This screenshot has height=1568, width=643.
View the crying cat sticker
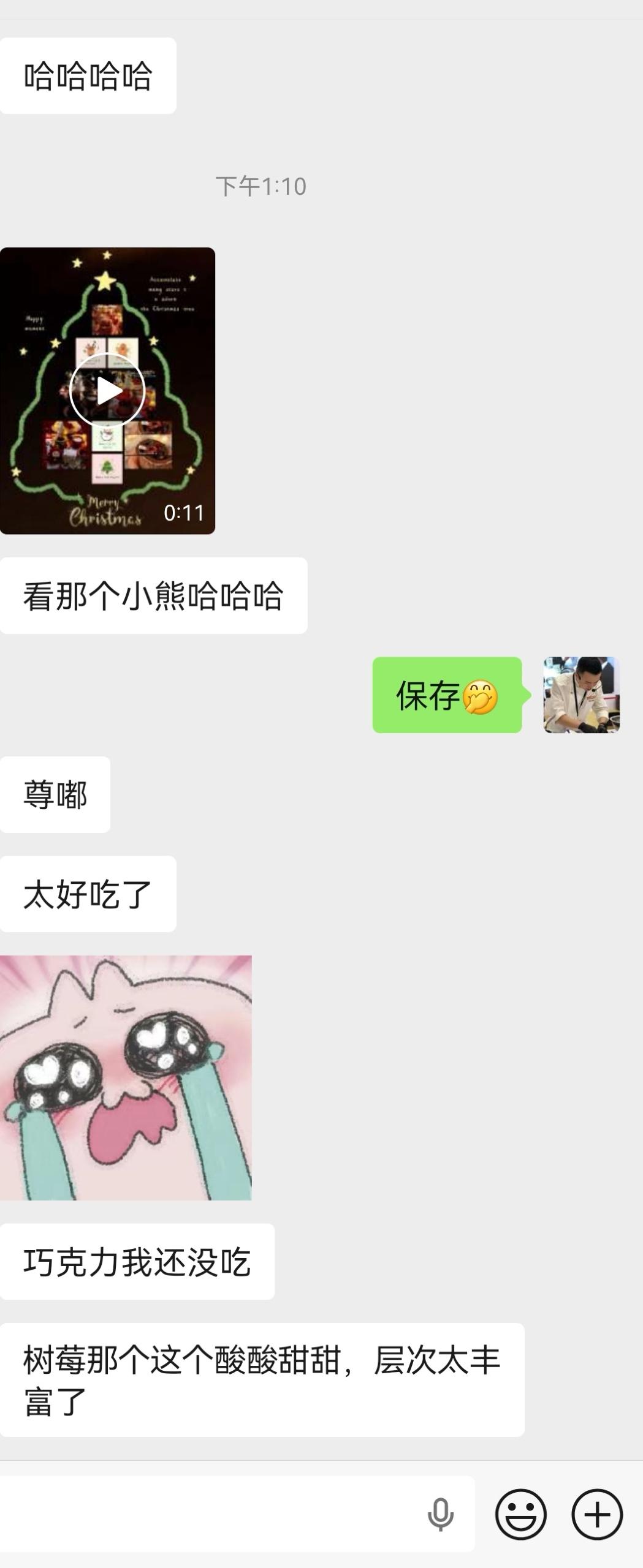(x=126, y=1077)
